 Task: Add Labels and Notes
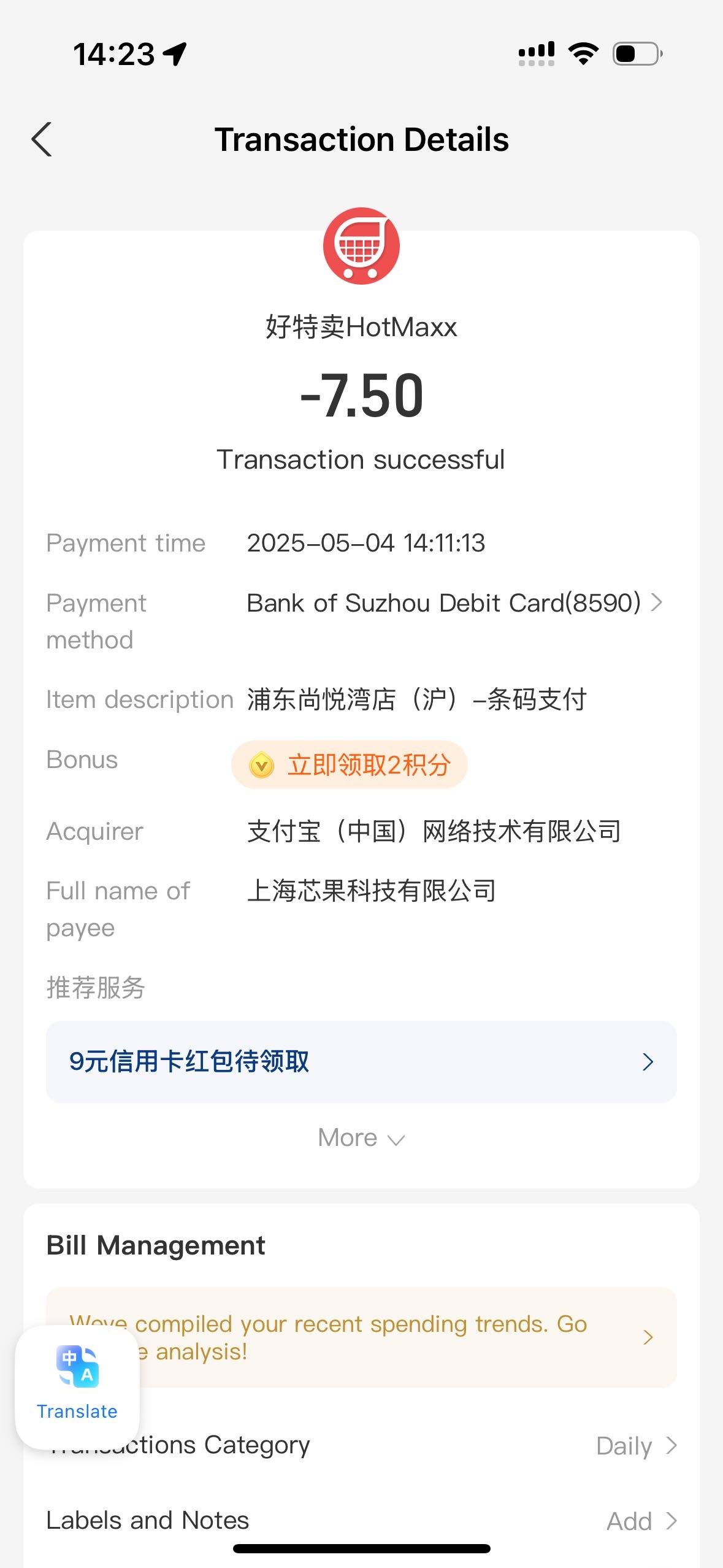(x=641, y=1521)
